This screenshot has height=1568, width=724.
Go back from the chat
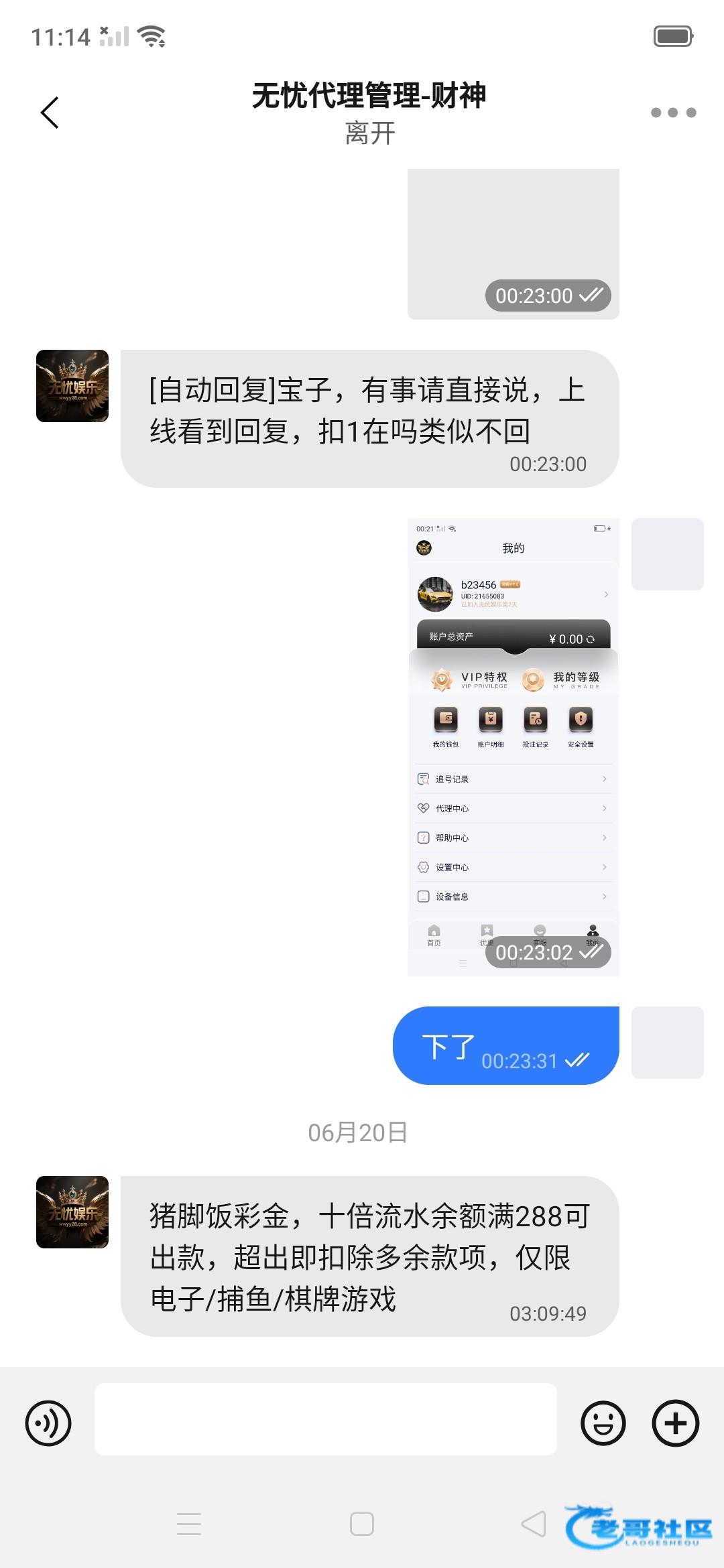click(50, 112)
